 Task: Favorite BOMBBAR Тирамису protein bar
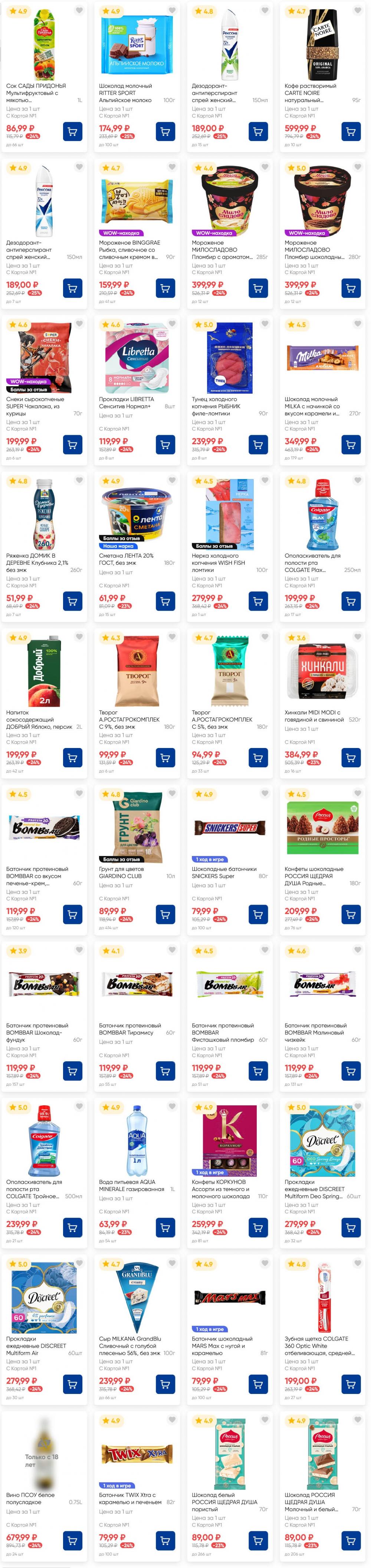point(172,950)
